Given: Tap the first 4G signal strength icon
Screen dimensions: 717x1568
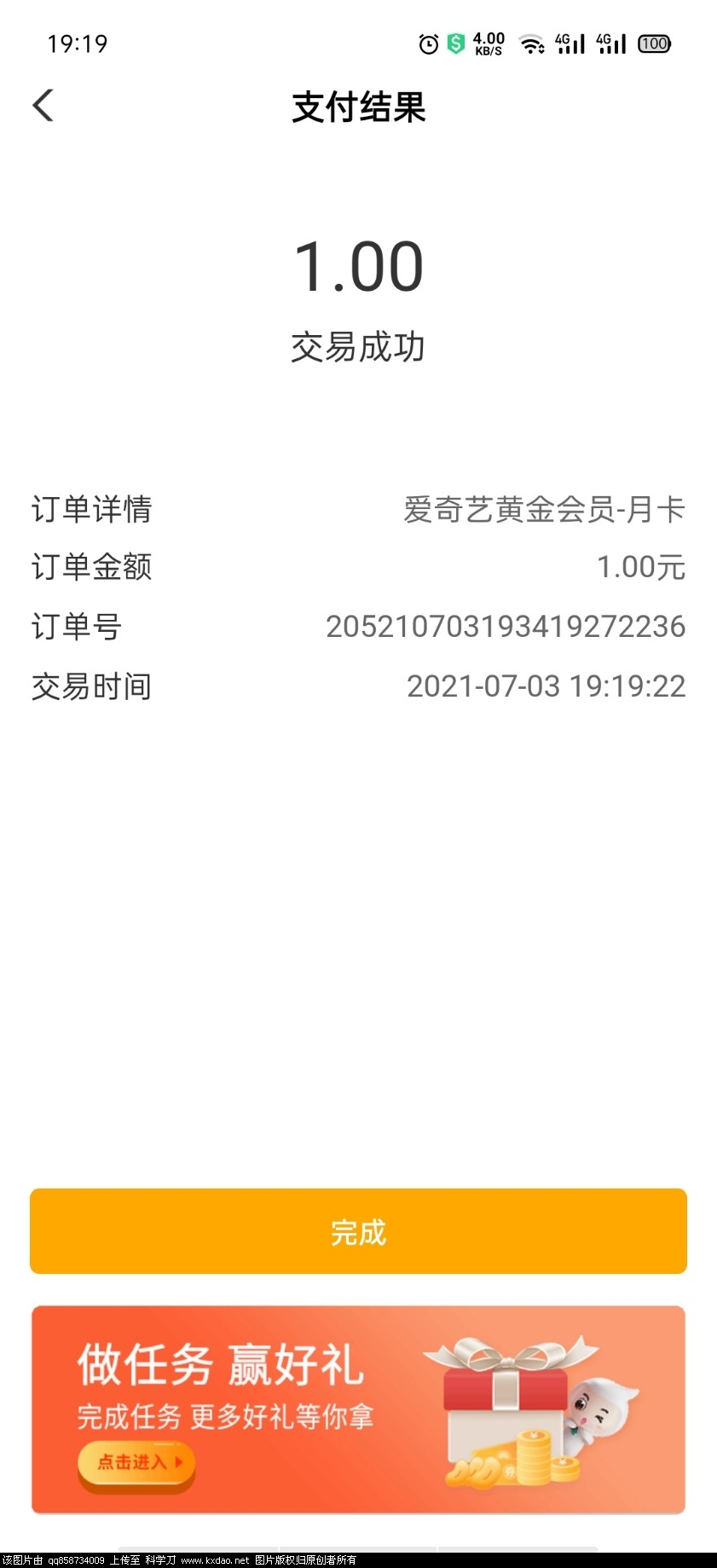Looking at the screenshot, I should point(570,42).
